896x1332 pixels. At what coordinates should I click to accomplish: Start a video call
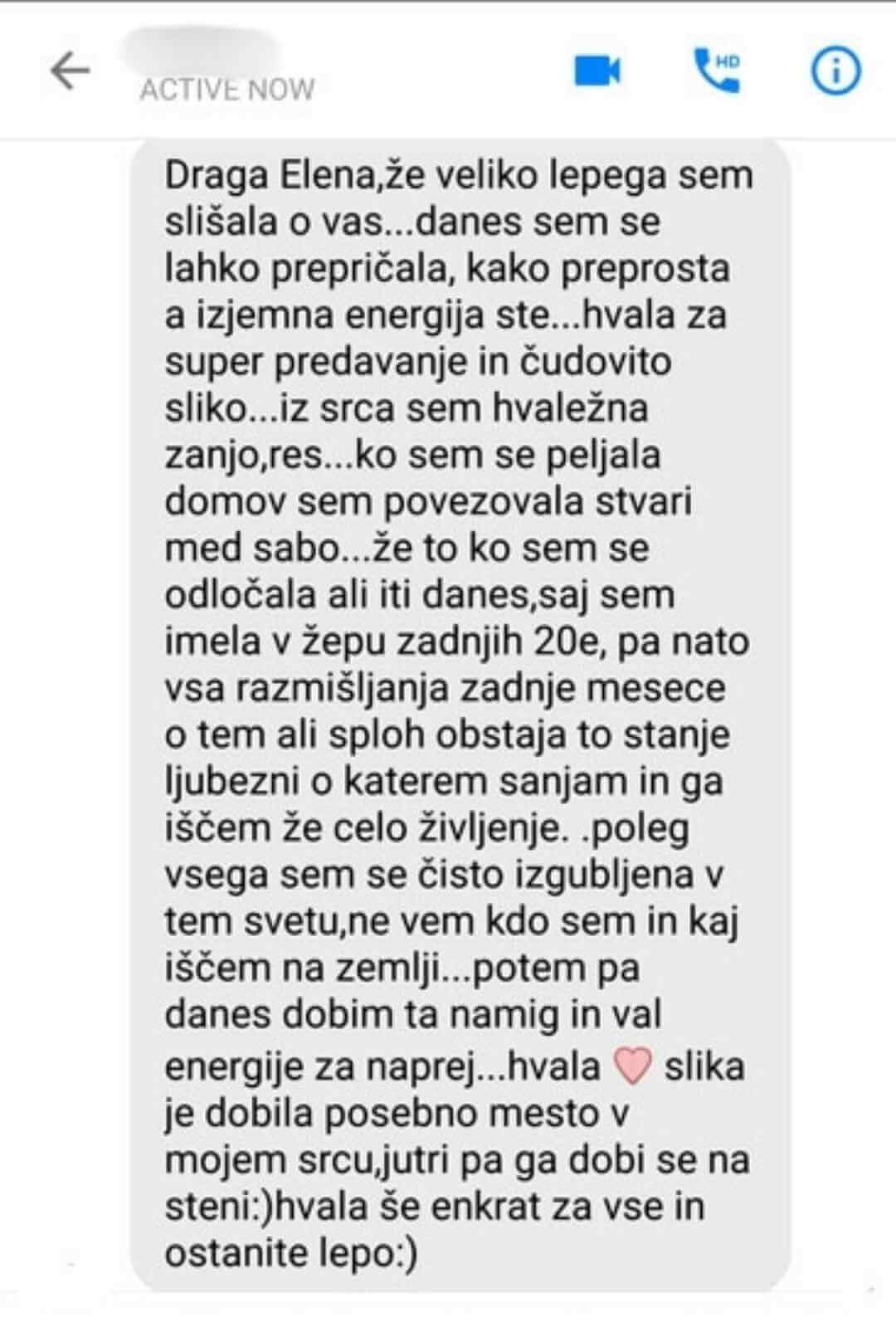pyautogui.click(x=597, y=71)
